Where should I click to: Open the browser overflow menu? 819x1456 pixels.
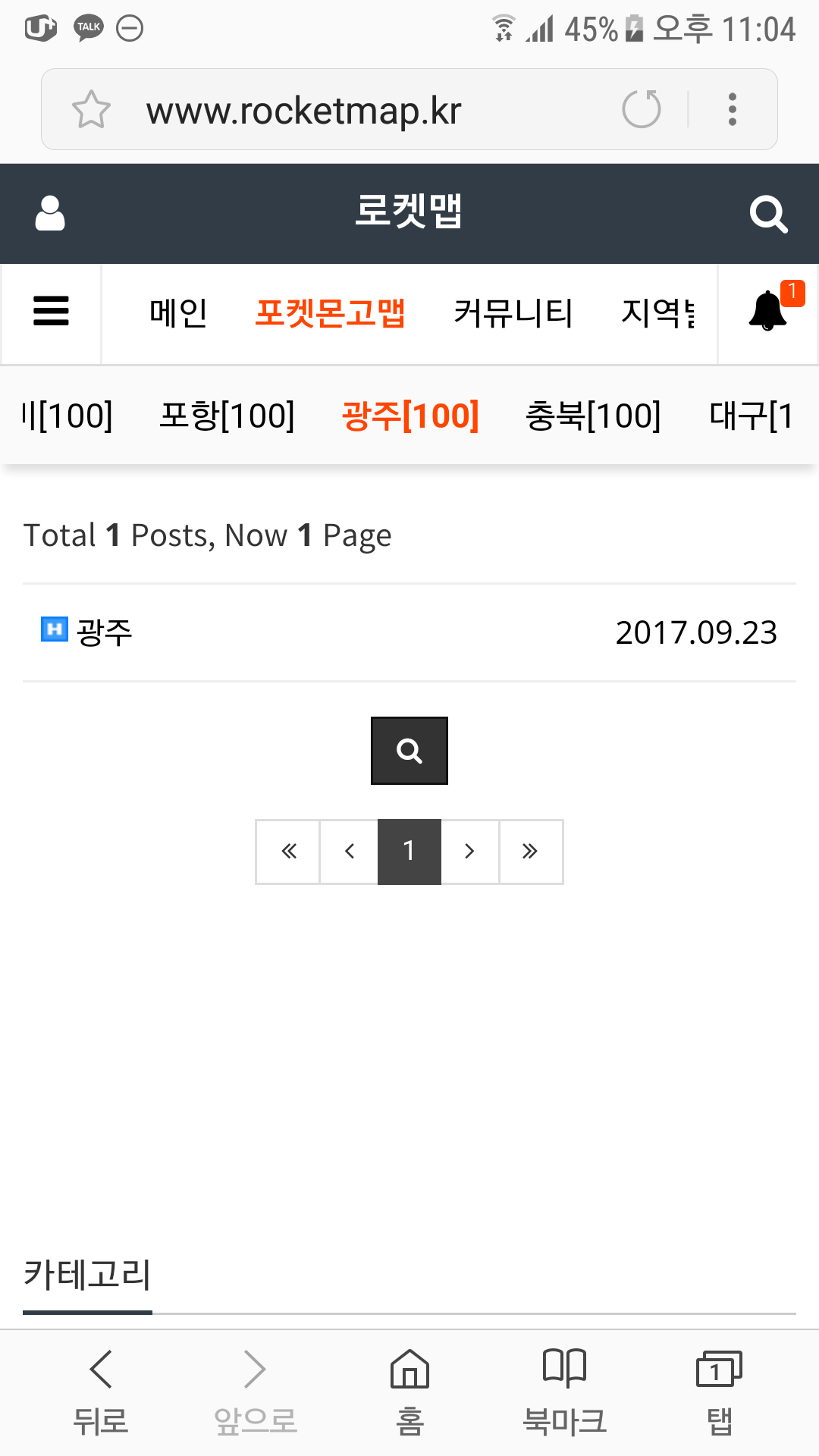(x=733, y=109)
